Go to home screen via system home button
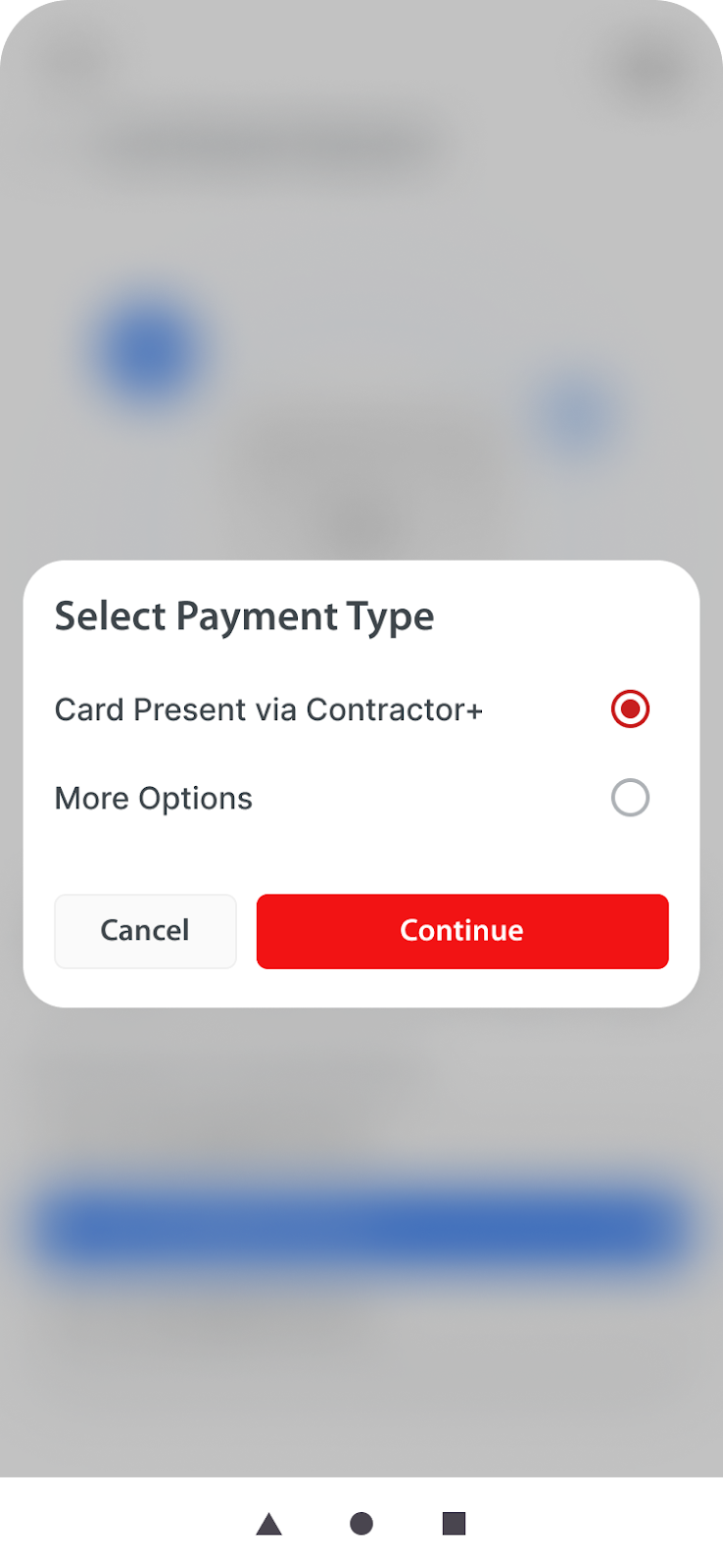The image size is (723, 1568). (361, 1523)
